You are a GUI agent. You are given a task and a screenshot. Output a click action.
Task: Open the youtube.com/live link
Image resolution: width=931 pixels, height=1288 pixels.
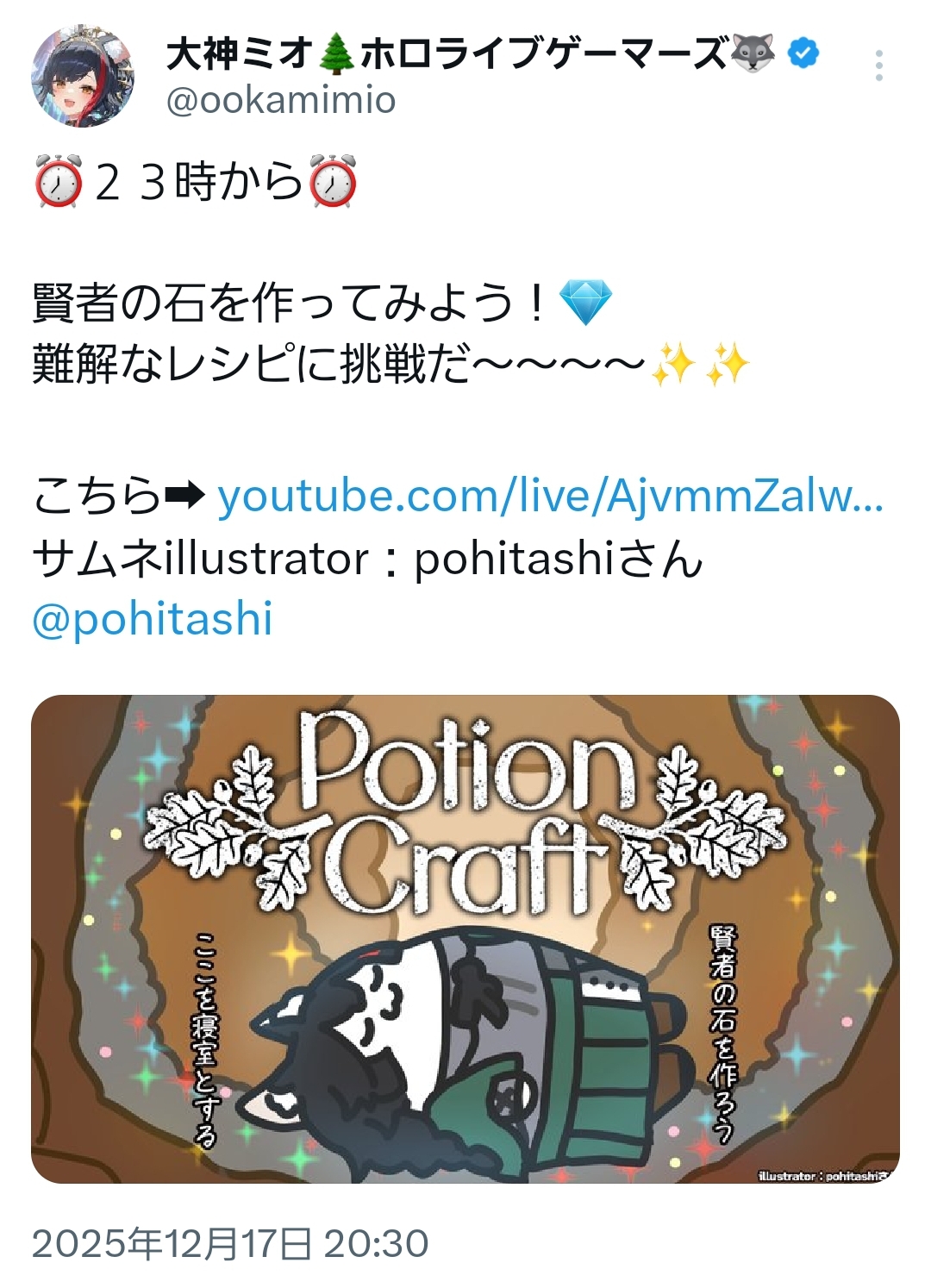(550, 497)
